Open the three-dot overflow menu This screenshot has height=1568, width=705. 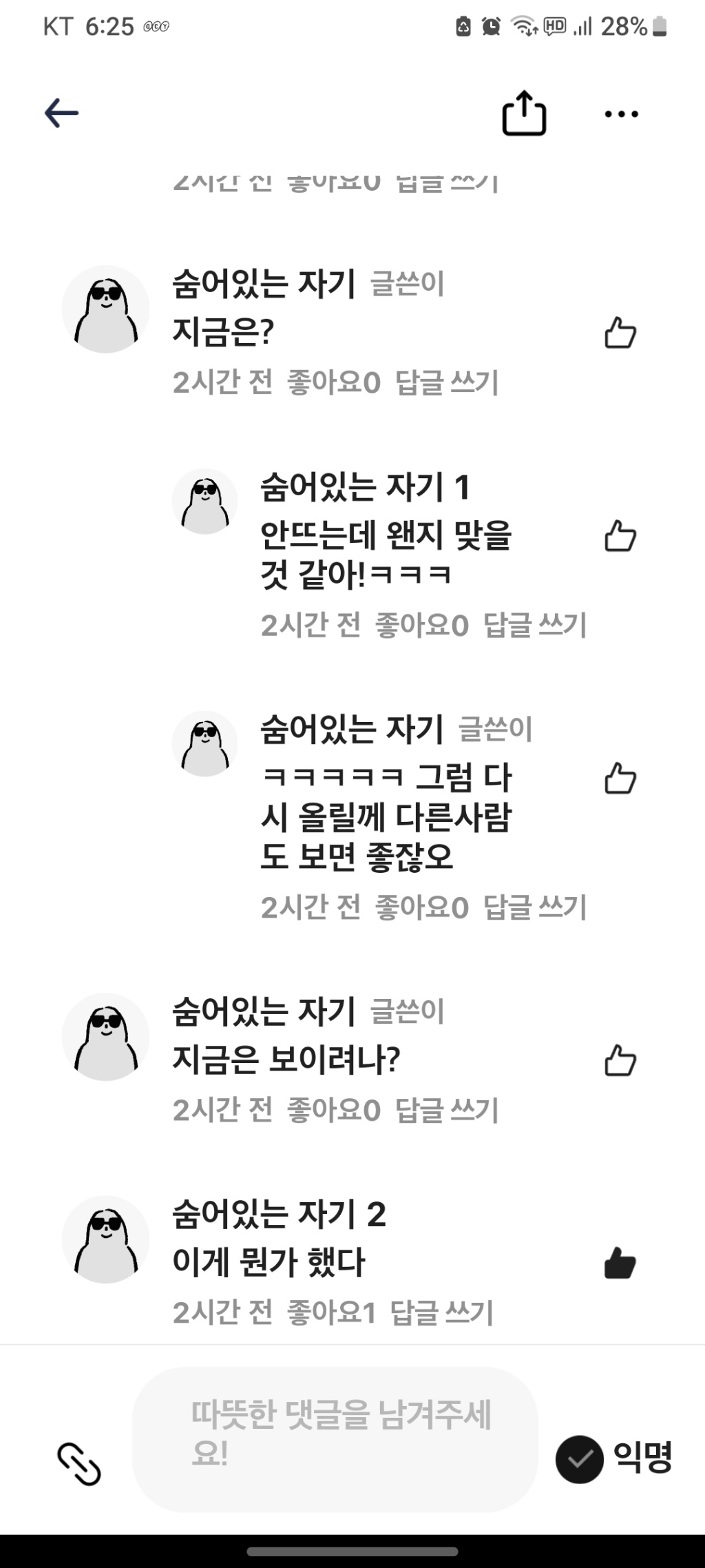[x=621, y=114]
